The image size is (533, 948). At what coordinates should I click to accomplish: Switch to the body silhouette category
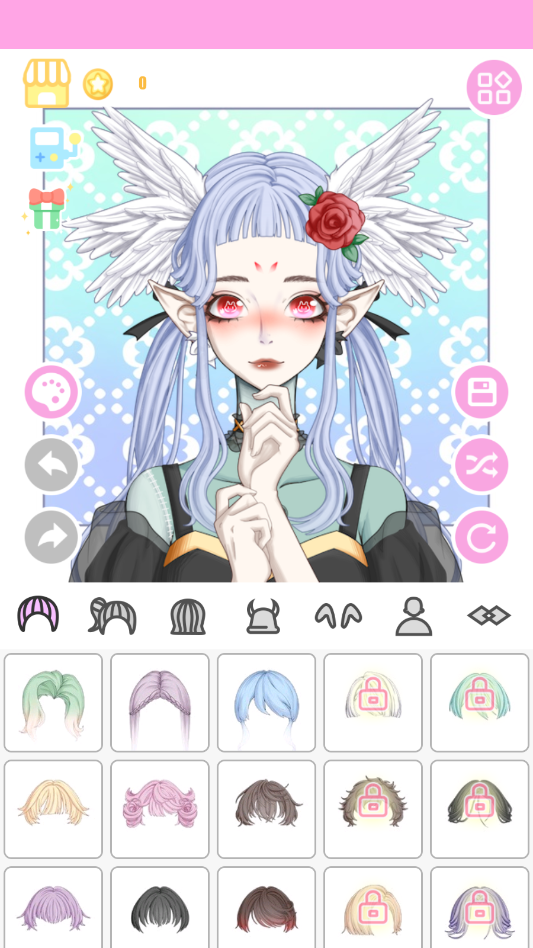click(414, 616)
